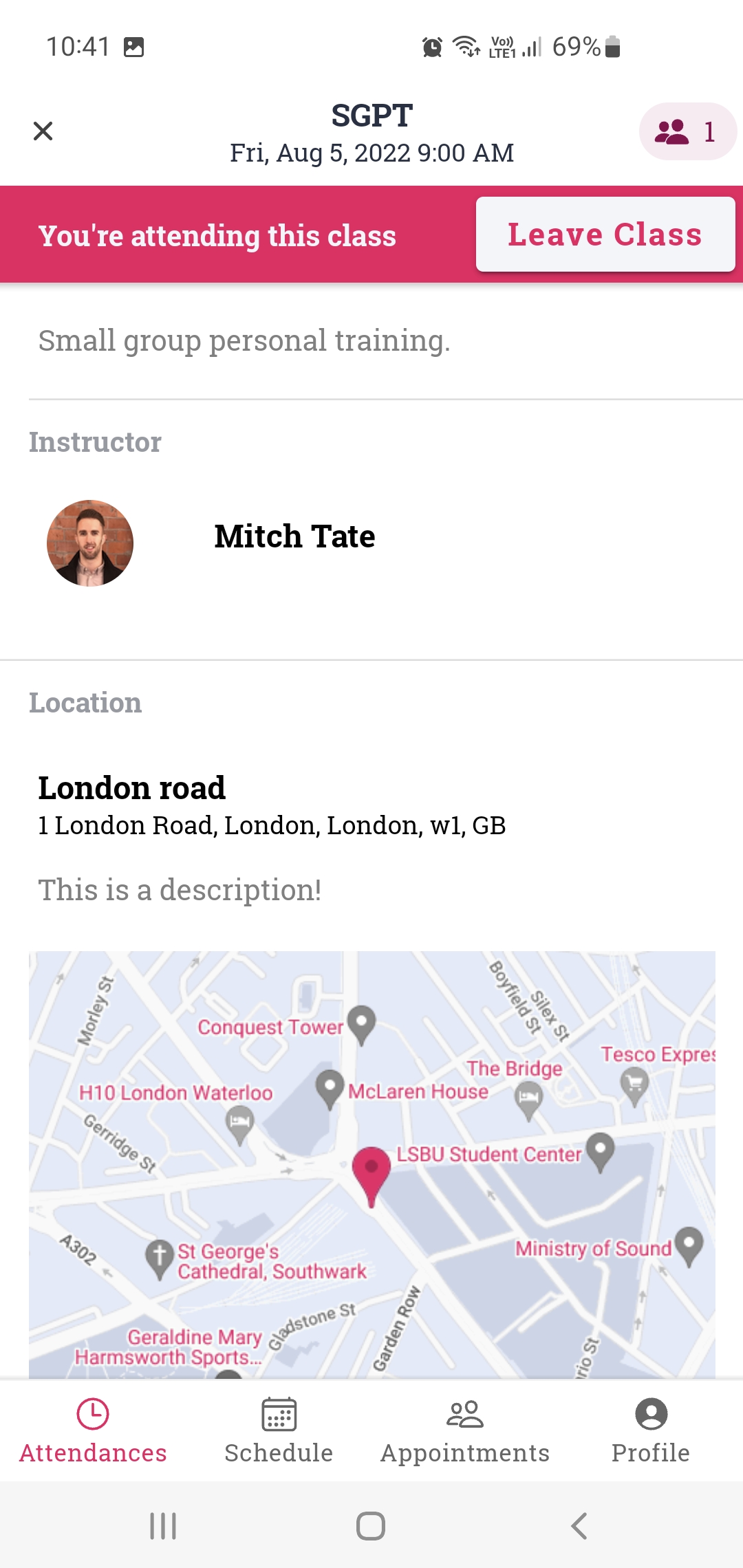
Task: Tap the system home button
Action: (x=371, y=1526)
